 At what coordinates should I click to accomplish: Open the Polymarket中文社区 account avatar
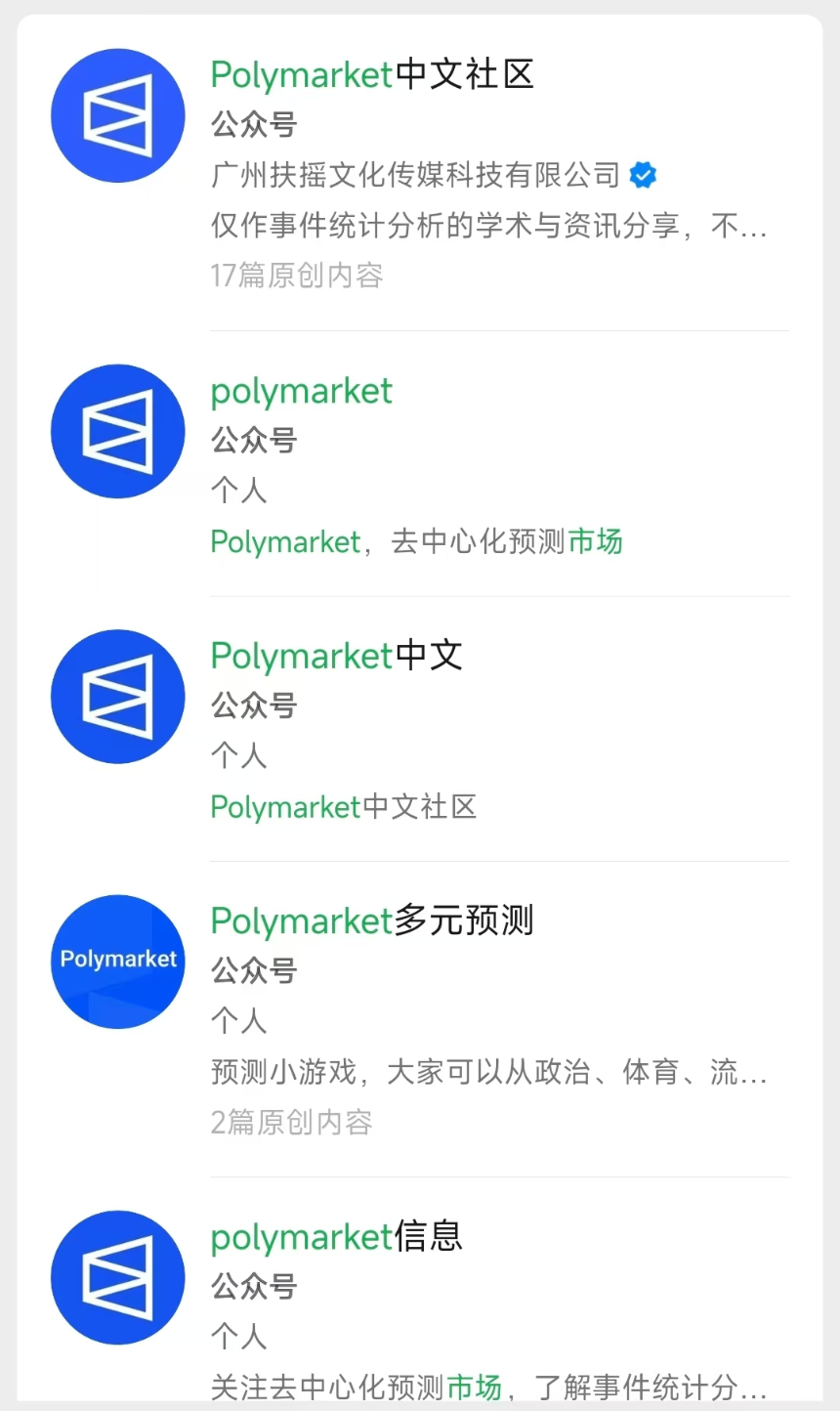coord(117,115)
